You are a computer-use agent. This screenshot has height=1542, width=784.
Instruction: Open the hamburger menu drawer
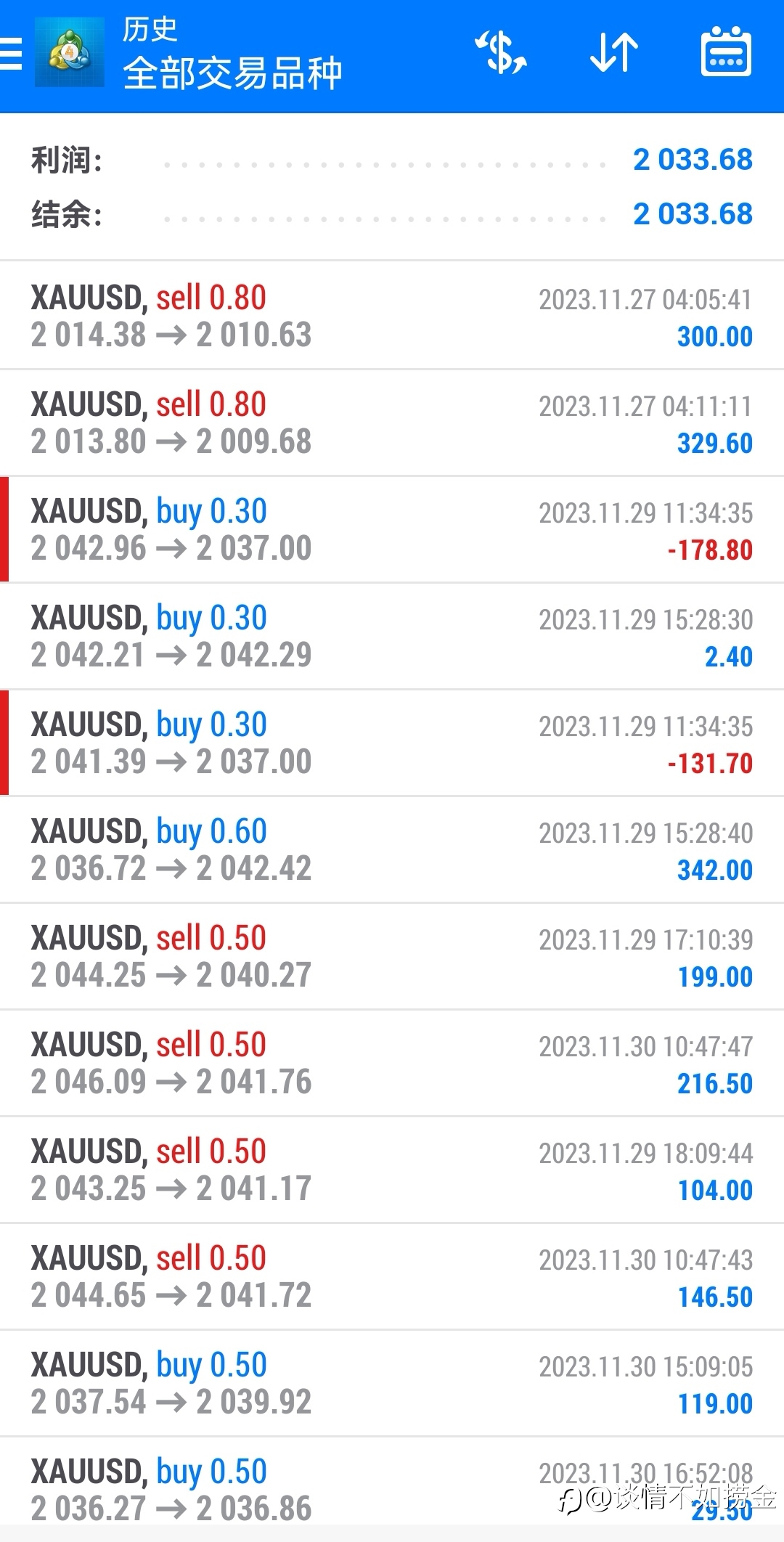point(10,54)
